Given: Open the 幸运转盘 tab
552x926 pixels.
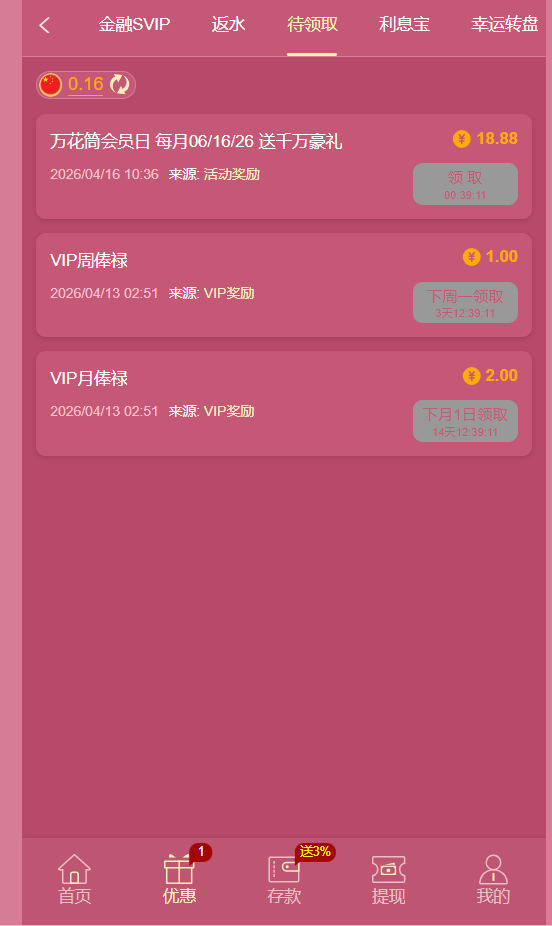Looking at the screenshot, I should 505,24.
